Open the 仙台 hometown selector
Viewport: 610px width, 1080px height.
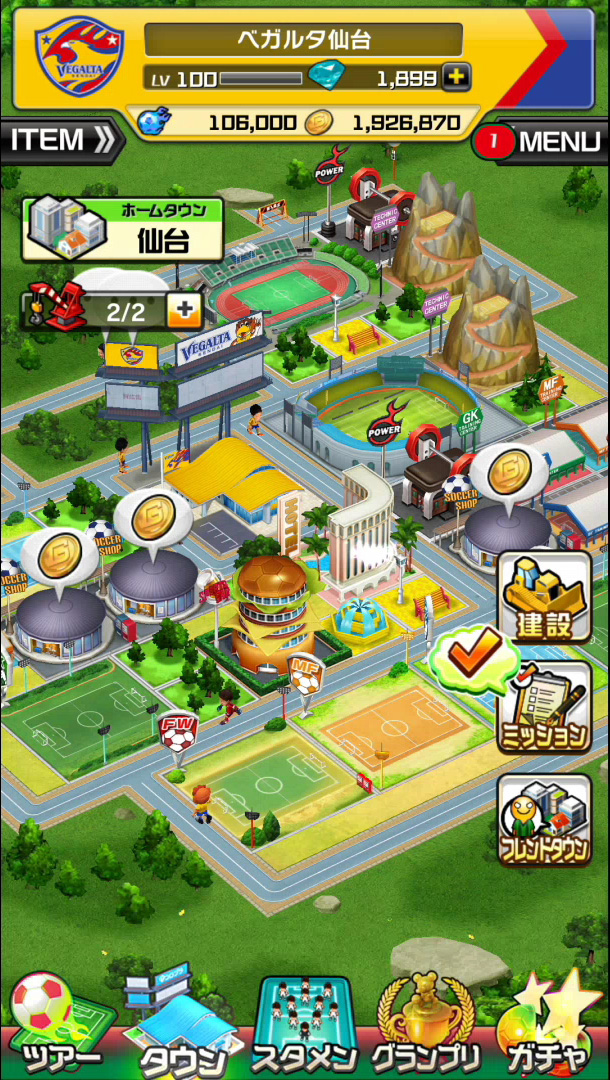click(x=122, y=229)
